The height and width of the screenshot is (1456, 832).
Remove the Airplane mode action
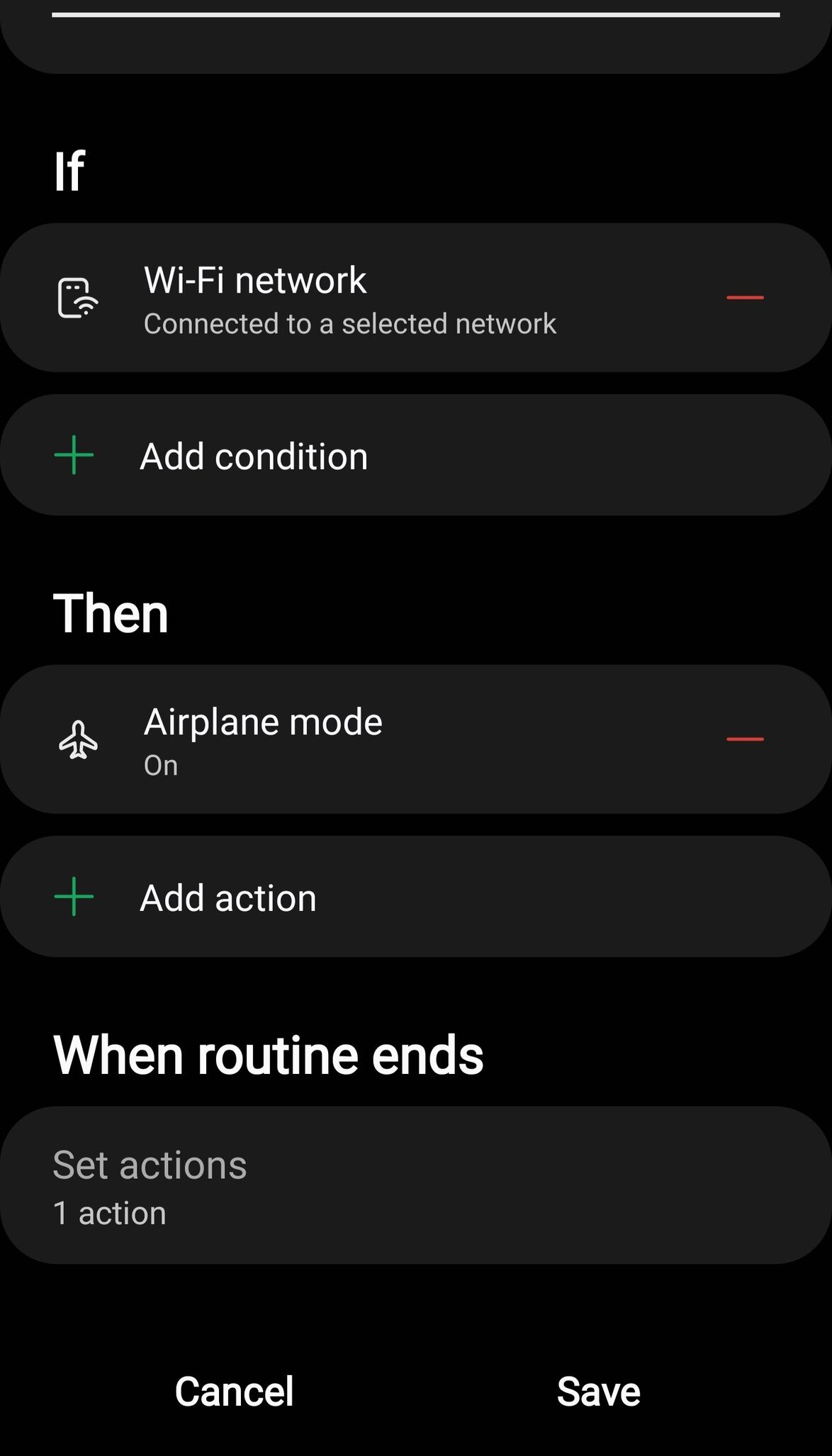pyautogui.click(x=745, y=739)
